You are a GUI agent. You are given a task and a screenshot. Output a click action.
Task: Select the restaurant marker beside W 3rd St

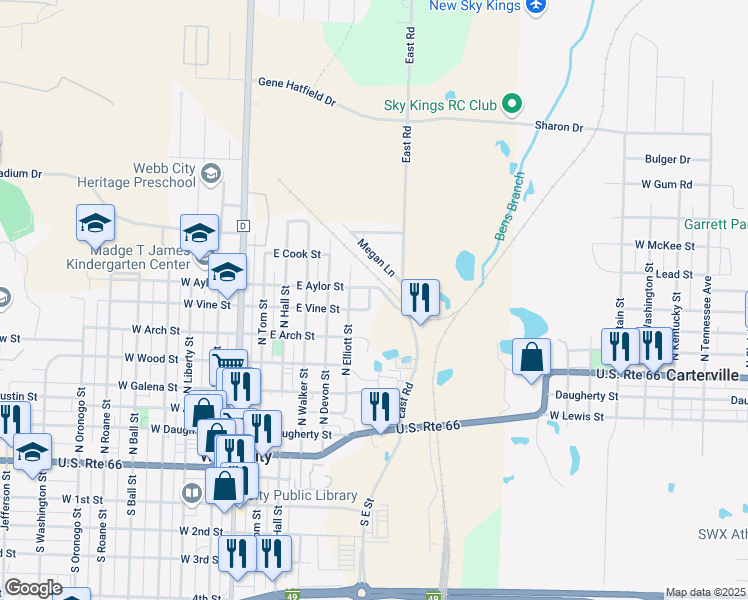click(238, 554)
